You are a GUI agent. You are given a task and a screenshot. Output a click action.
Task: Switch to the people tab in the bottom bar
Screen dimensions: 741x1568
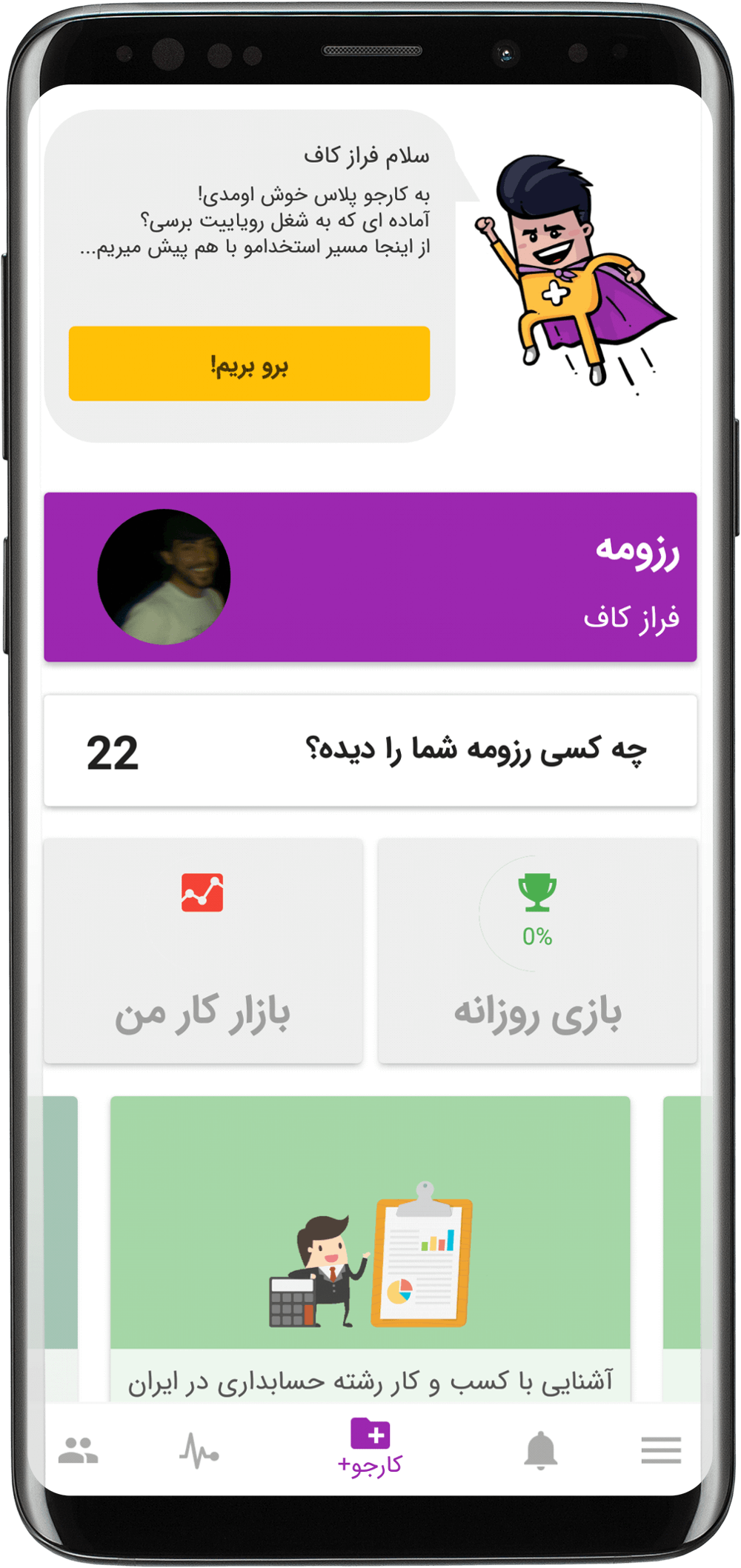pyautogui.click(x=79, y=1451)
